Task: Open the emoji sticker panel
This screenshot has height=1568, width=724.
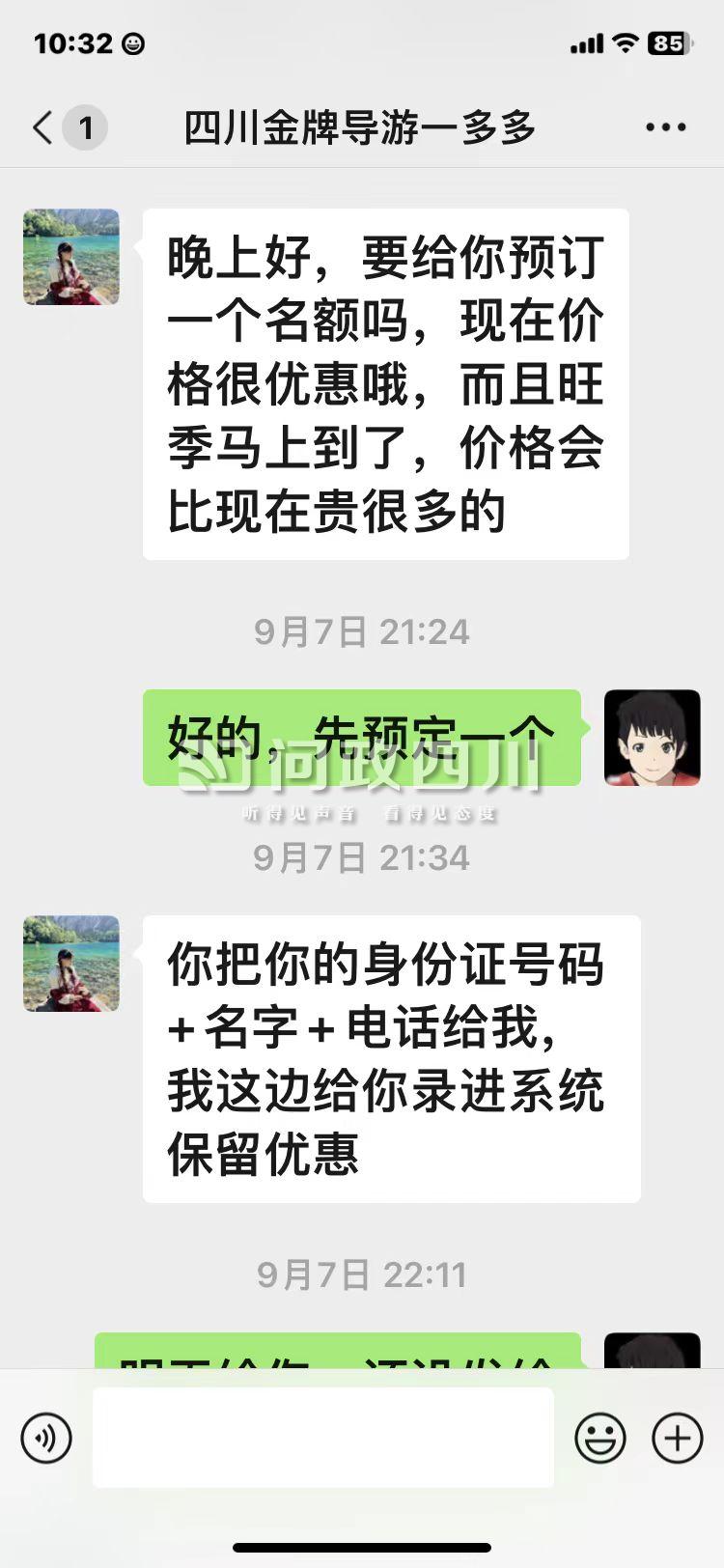Action: (599, 1438)
